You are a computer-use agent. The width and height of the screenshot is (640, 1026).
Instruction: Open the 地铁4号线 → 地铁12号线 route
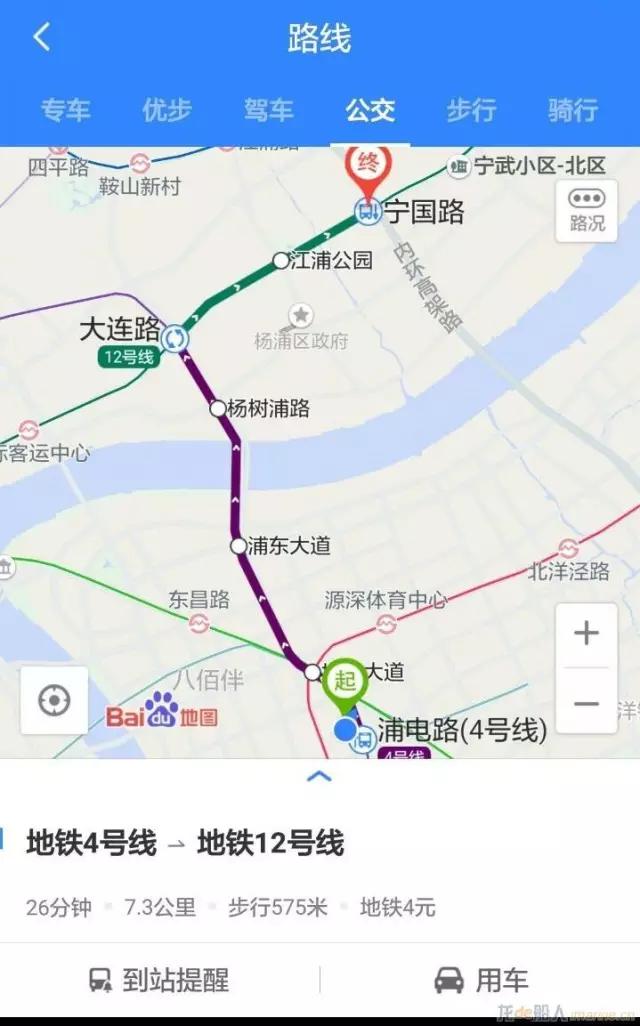(186, 844)
